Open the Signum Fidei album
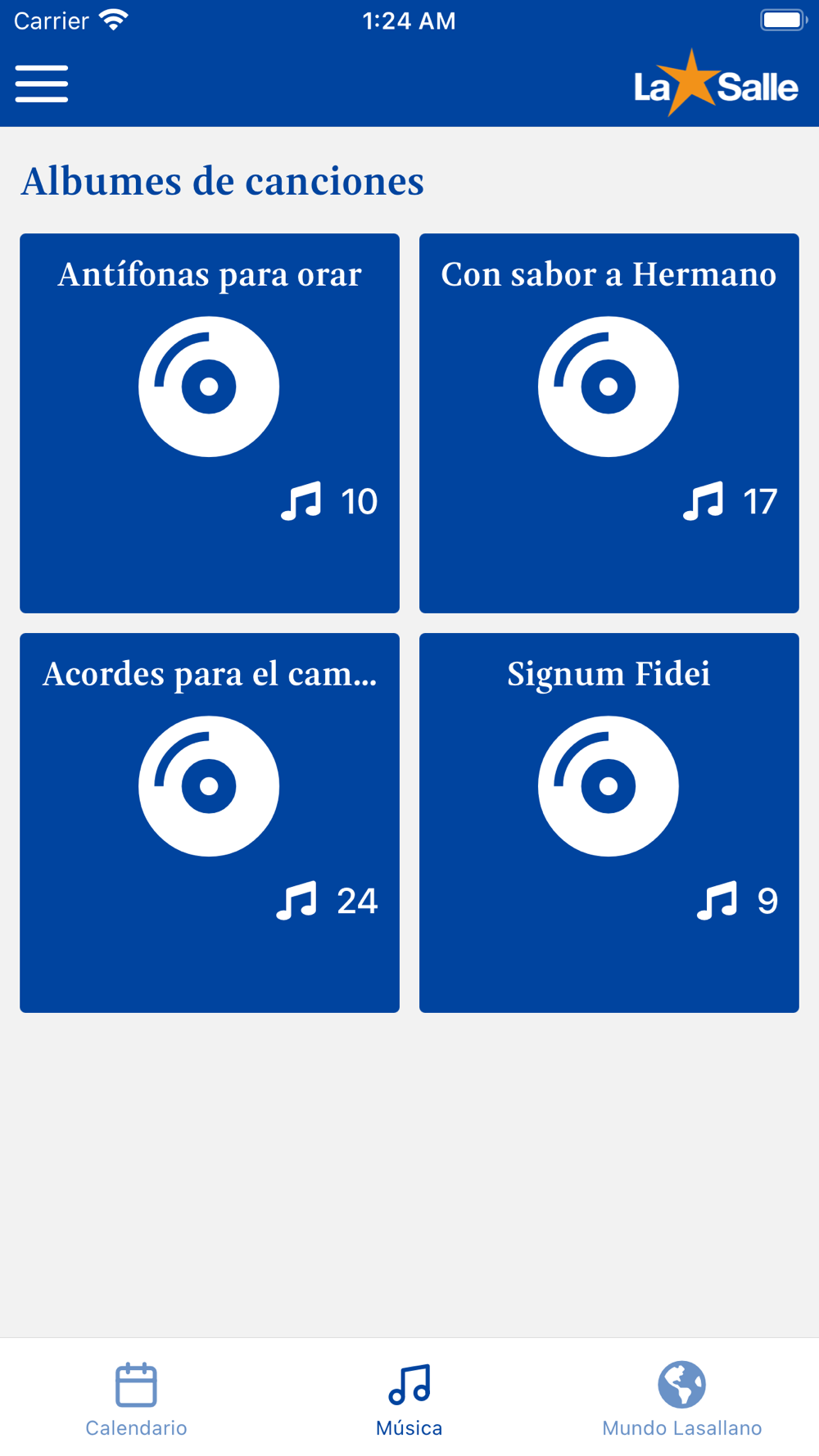This screenshot has width=819, height=1456. tap(609, 823)
